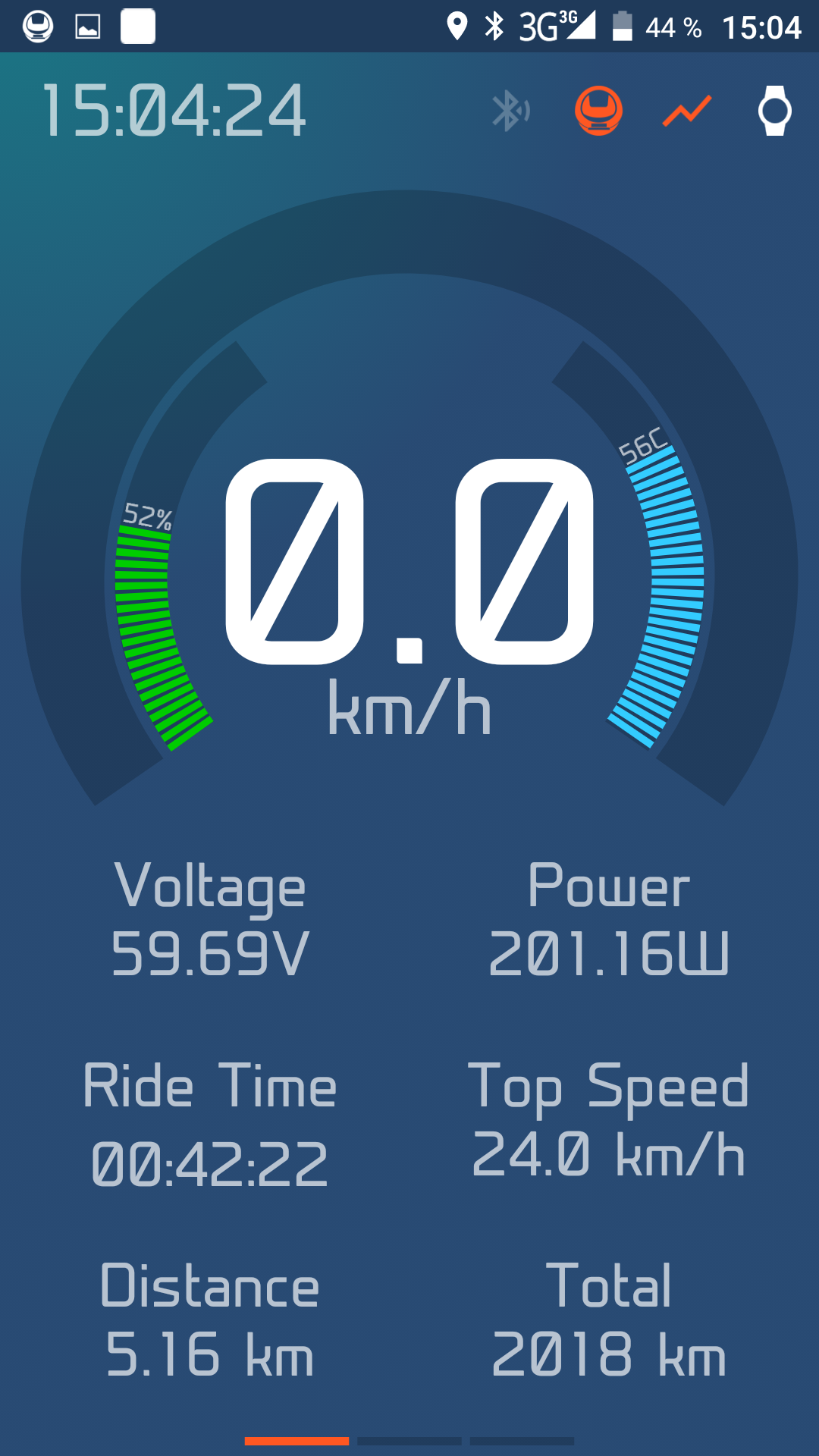Tap the orange wheel icon
The height and width of the screenshot is (1456, 819).
(598, 111)
